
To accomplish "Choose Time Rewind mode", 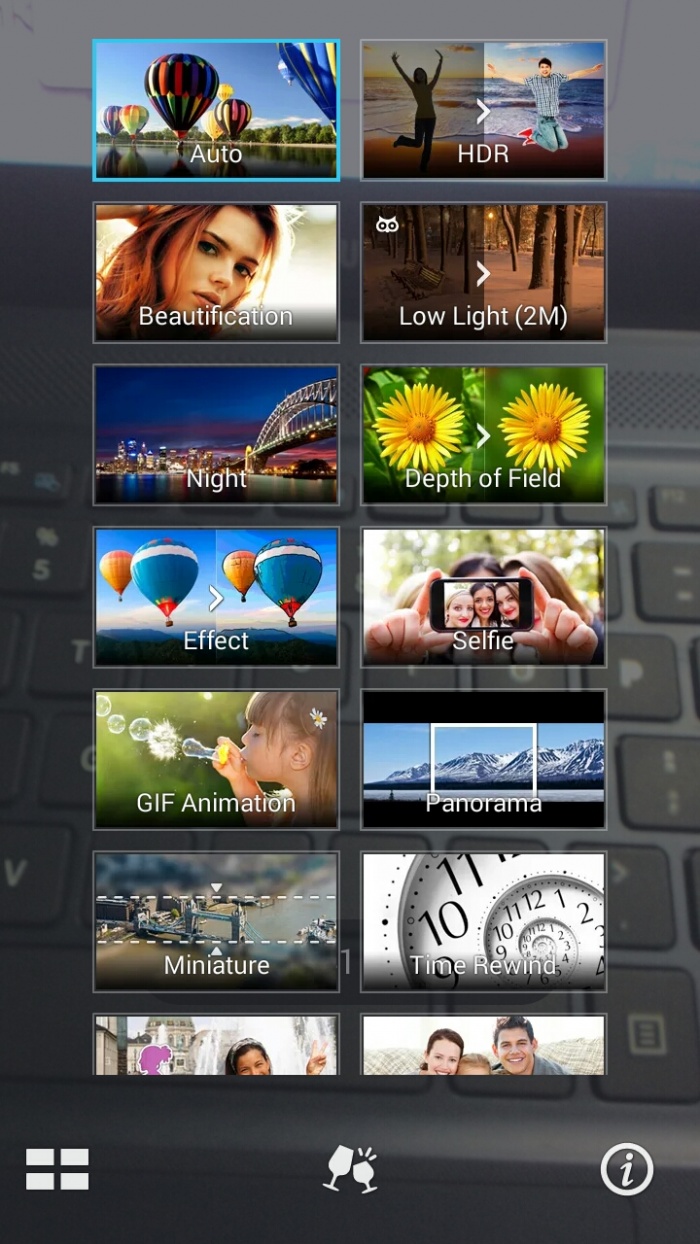I will point(483,921).
